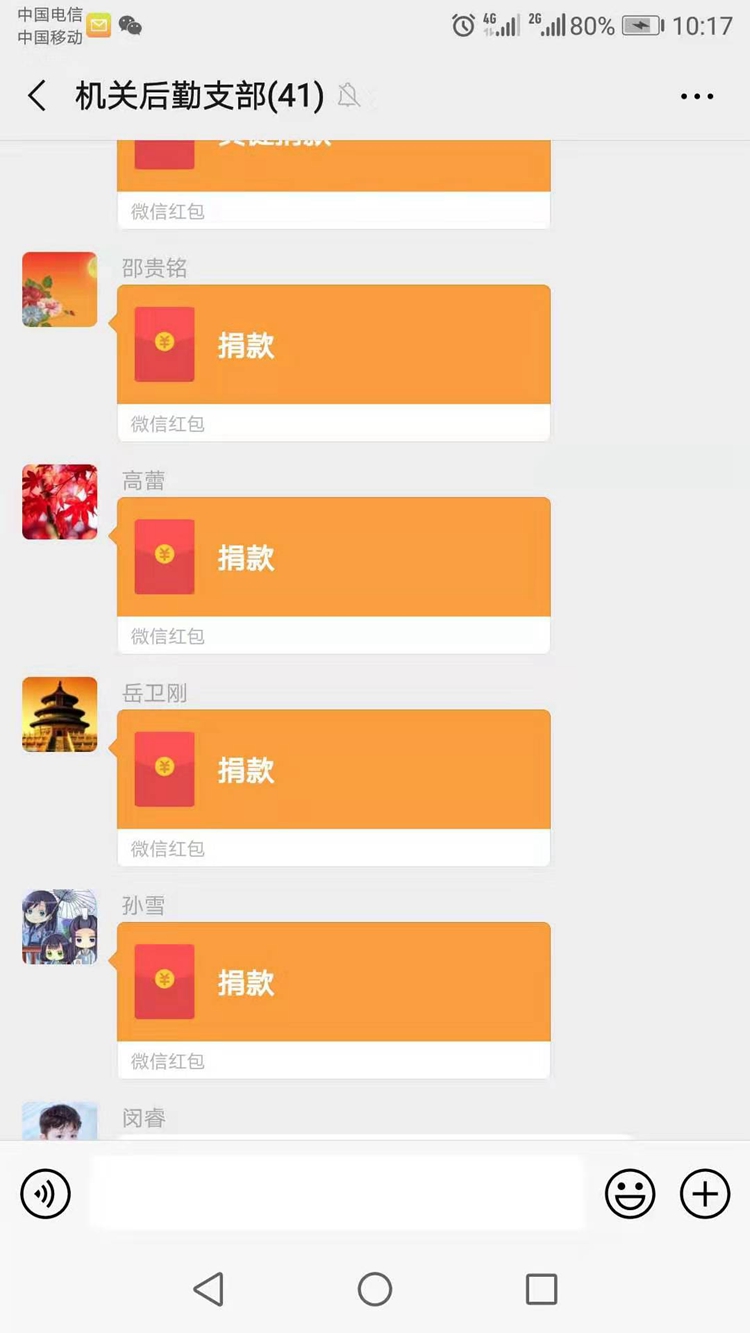Screen dimensions: 750x1333
Task: Focus the message text field
Action: (x=336, y=1193)
